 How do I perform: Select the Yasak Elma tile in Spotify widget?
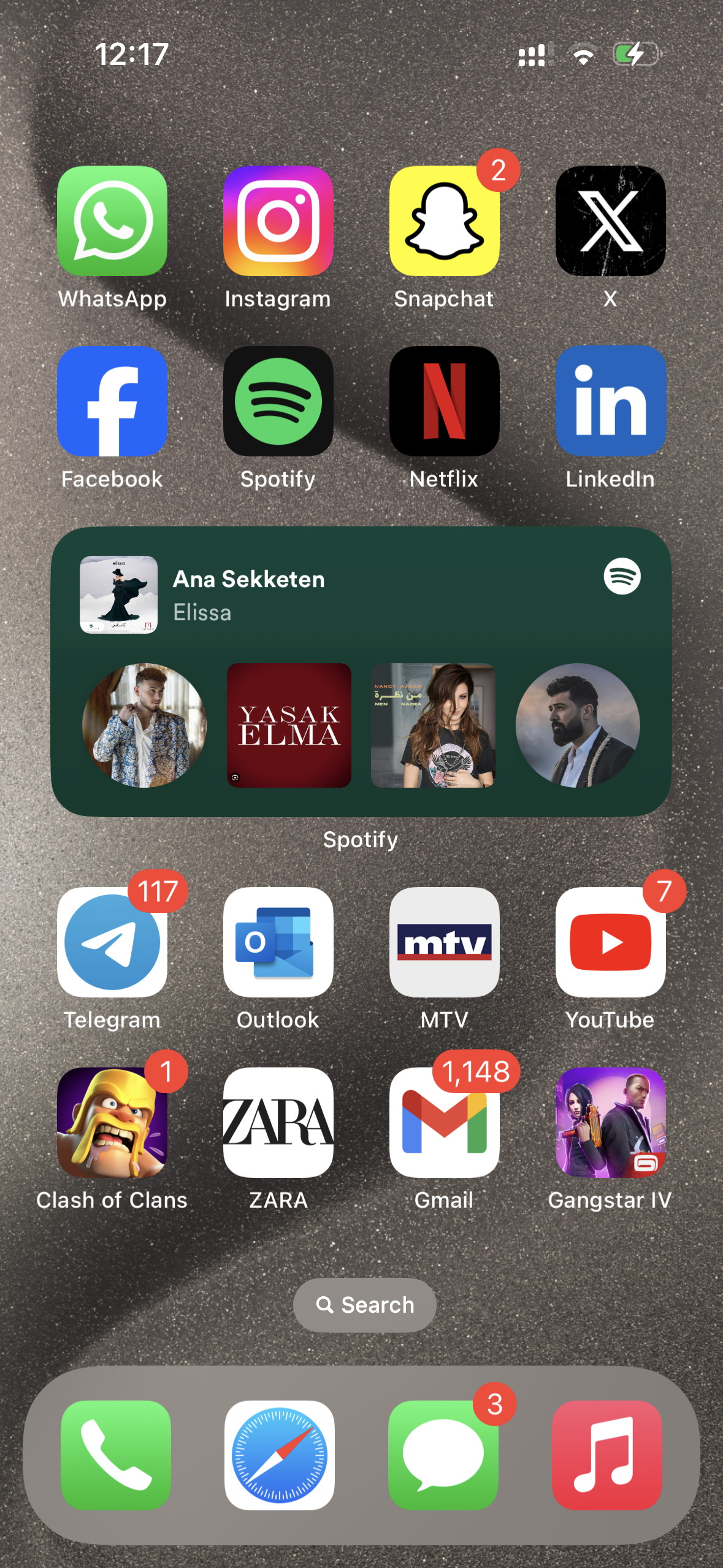[289, 725]
